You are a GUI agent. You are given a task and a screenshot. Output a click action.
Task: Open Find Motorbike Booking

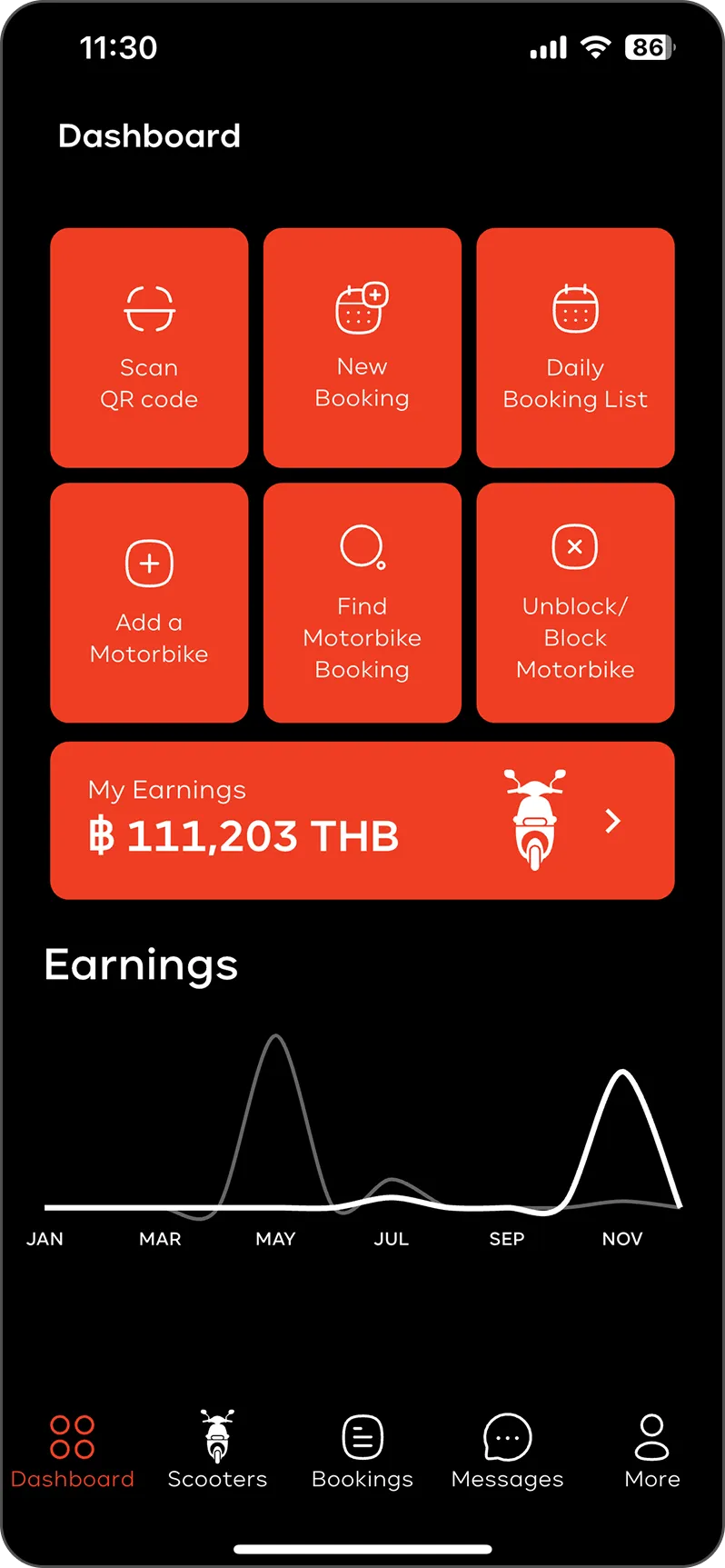(362, 603)
